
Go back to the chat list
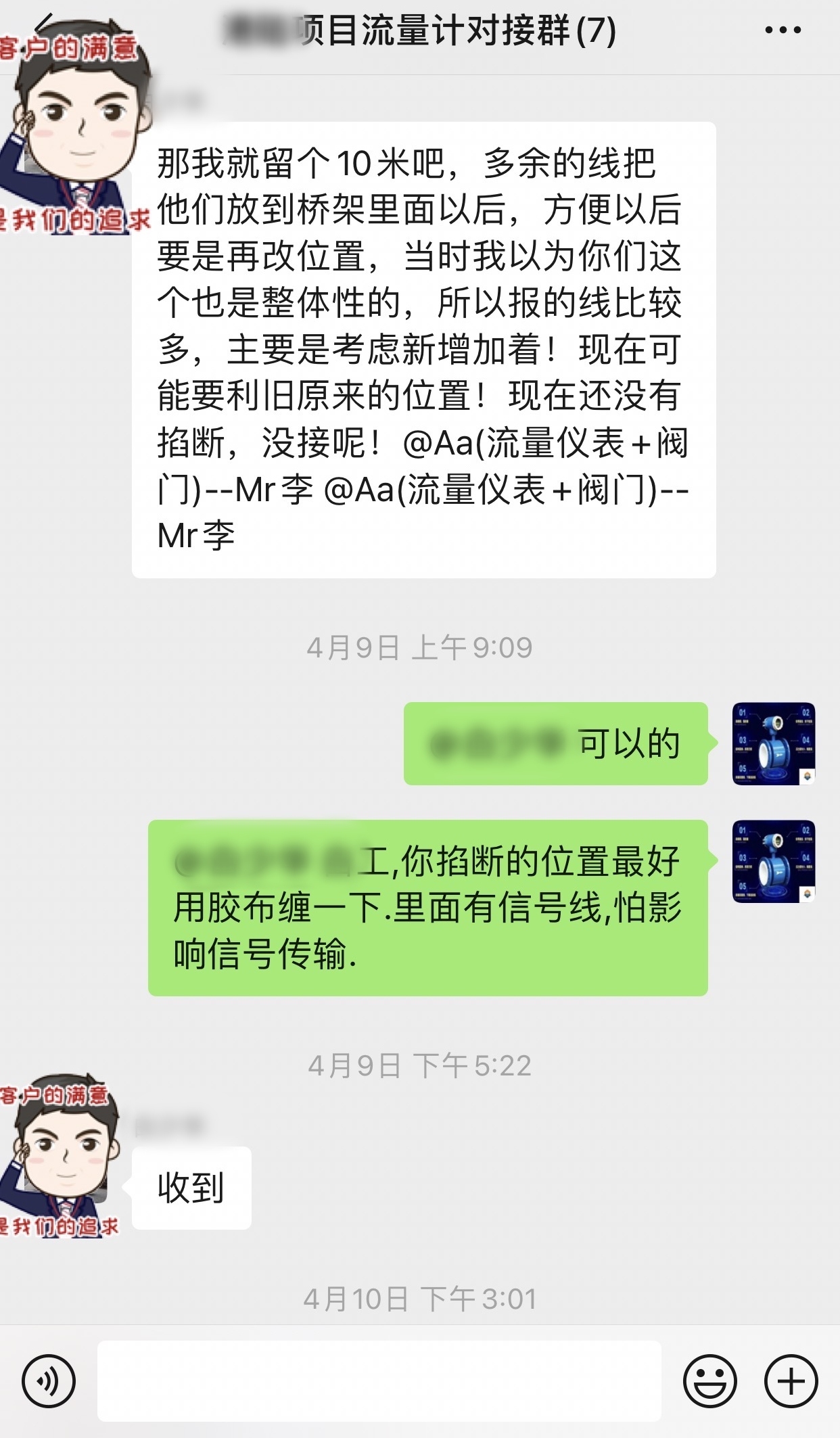[x=42, y=26]
